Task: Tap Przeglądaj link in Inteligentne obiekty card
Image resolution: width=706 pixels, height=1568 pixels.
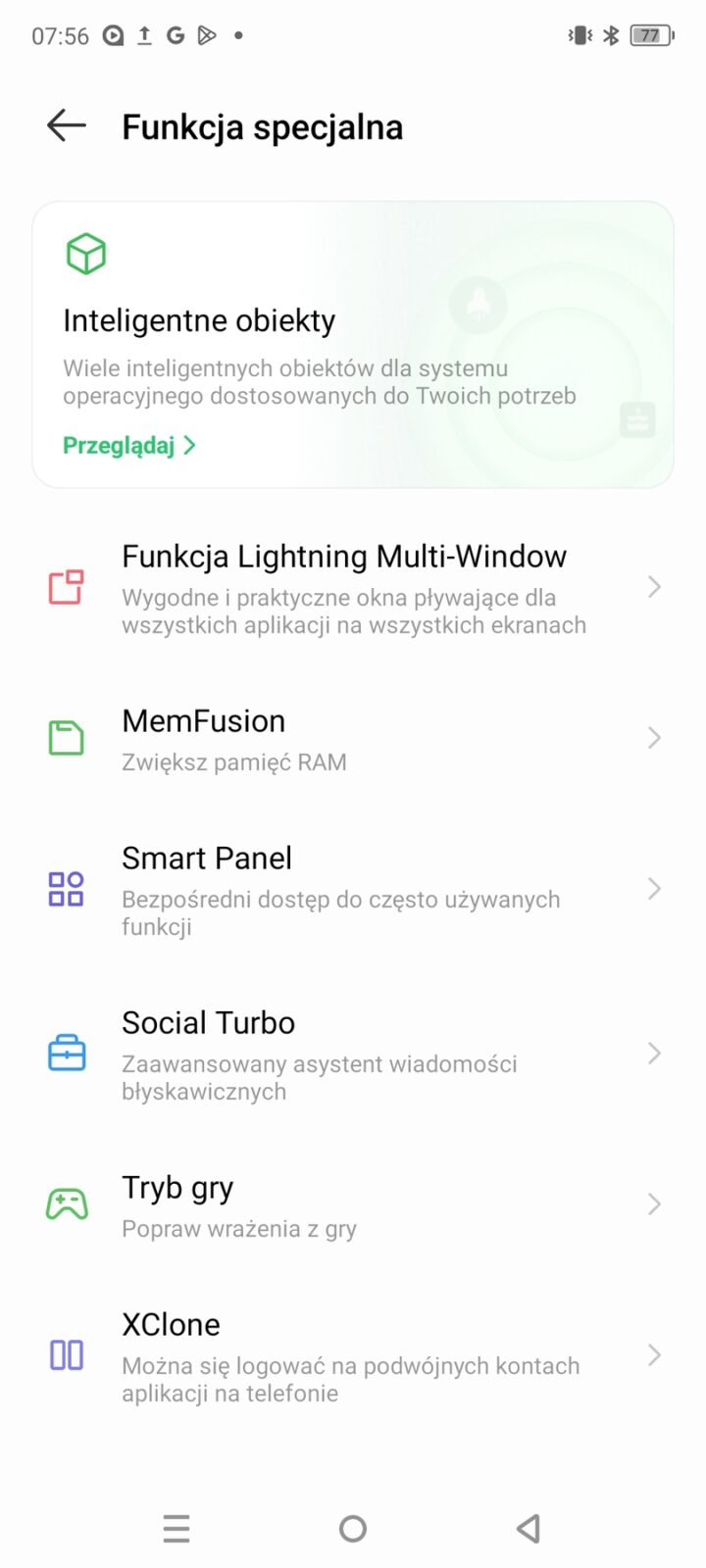Action: [128, 445]
